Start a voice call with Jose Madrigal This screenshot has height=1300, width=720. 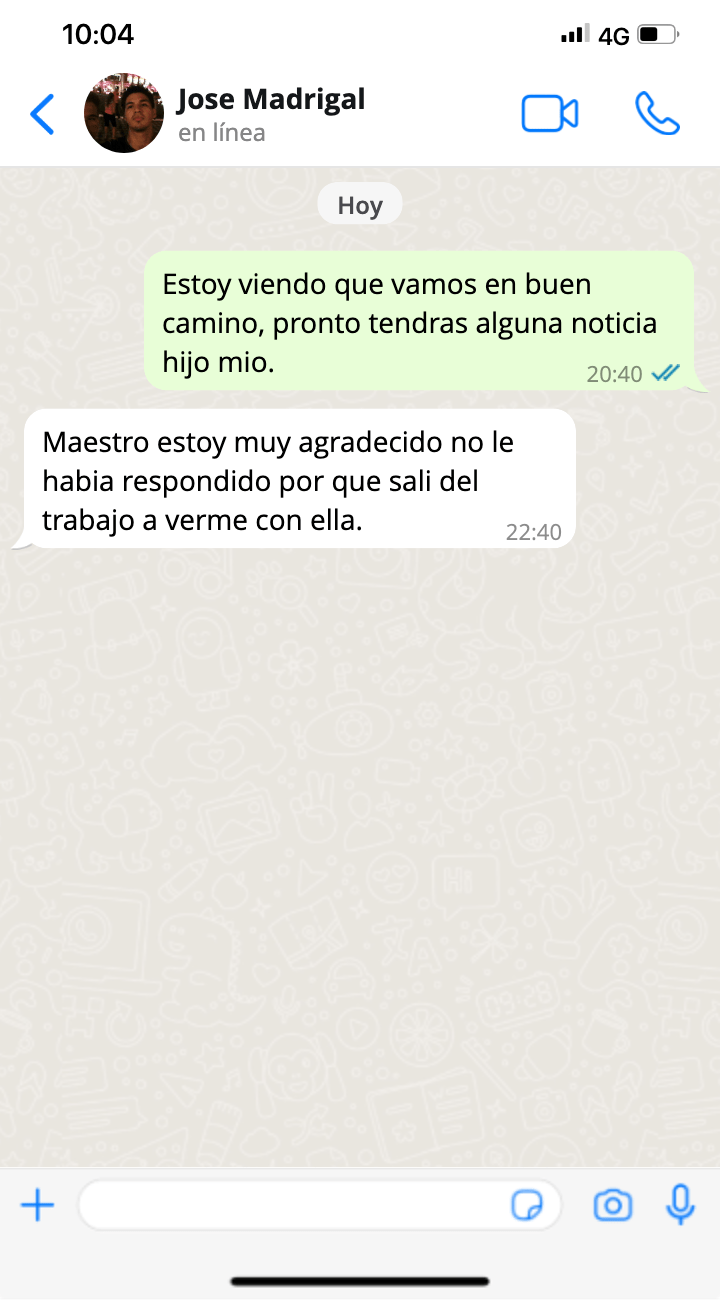tap(657, 113)
